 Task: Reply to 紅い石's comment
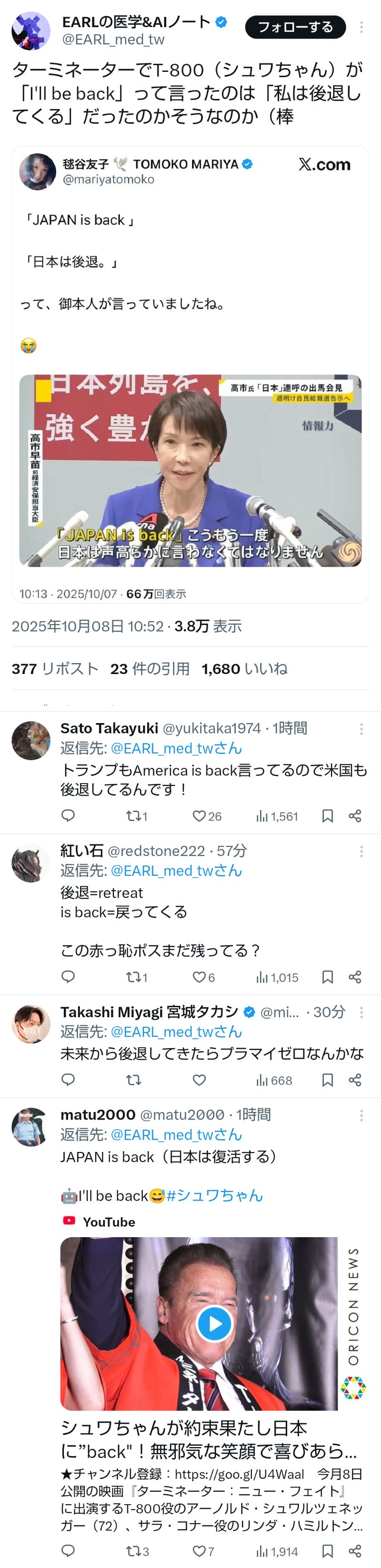68,977
